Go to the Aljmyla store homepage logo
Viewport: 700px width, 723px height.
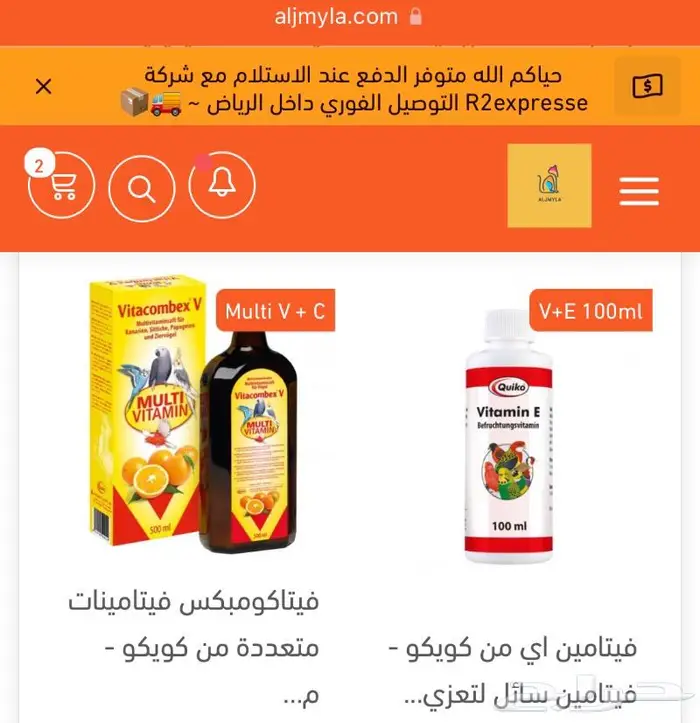[549, 186]
